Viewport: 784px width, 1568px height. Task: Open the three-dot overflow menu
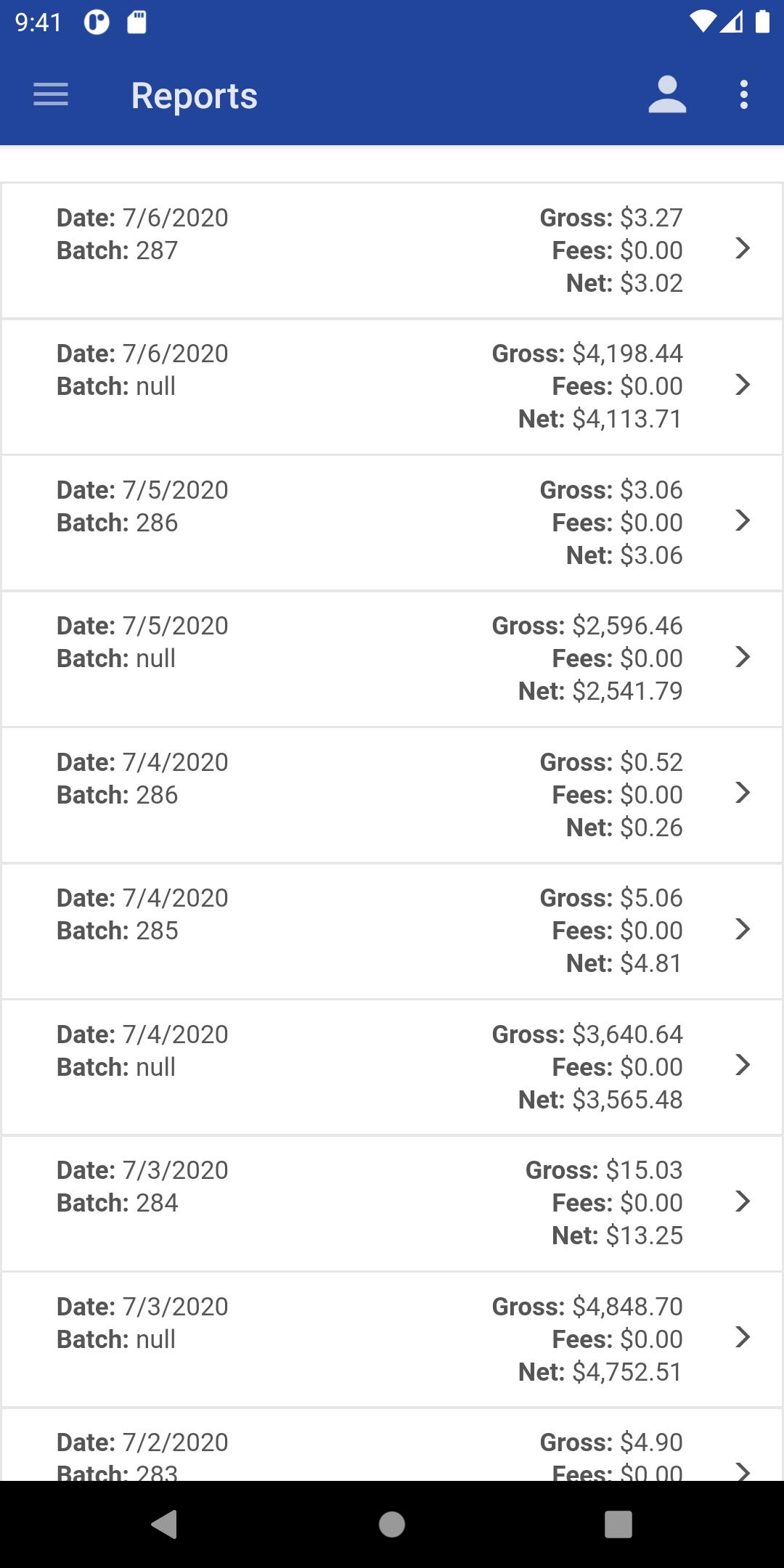[x=743, y=95]
